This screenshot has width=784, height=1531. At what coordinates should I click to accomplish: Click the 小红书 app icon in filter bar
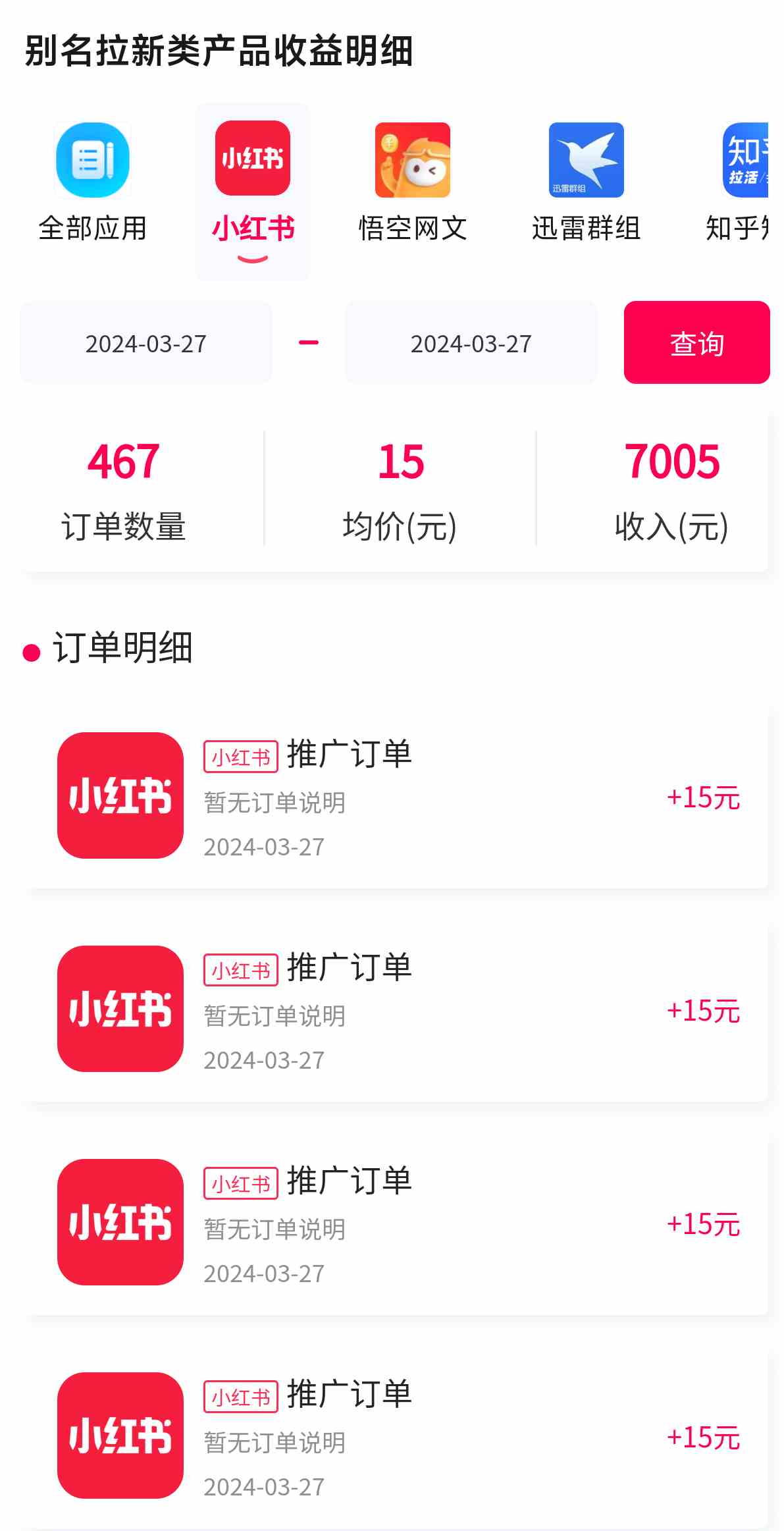[252, 160]
